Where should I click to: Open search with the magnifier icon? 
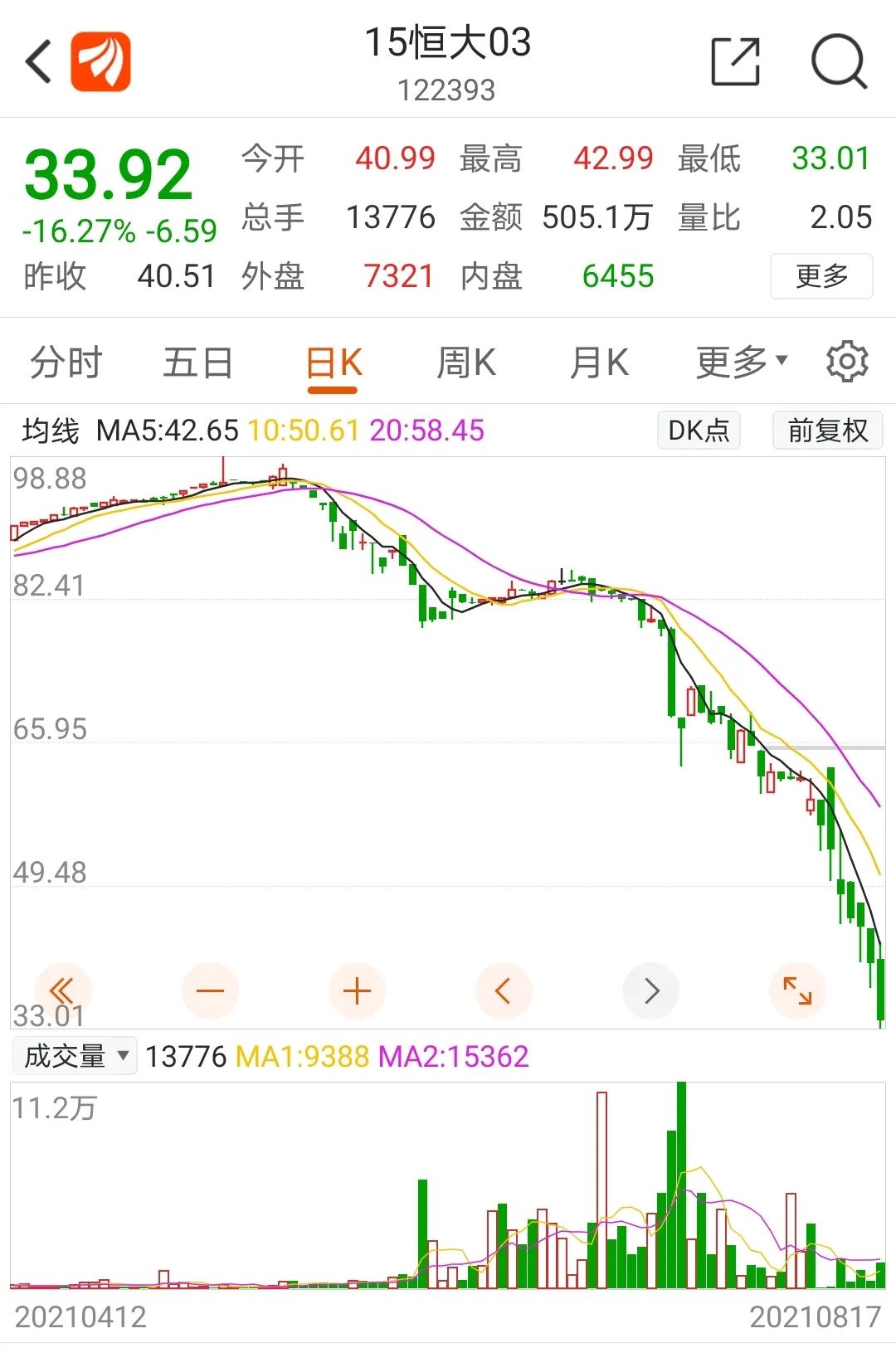(840, 61)
